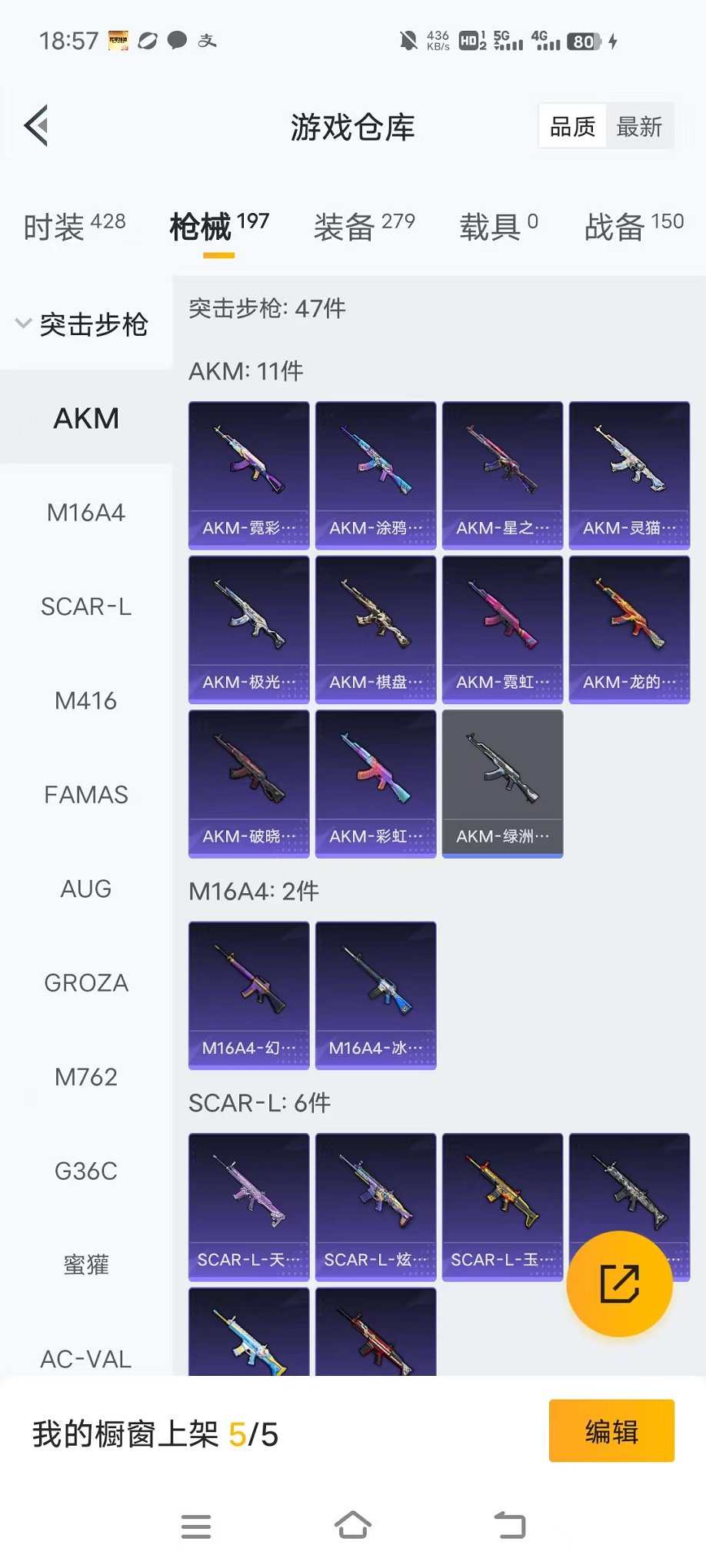Screen dimensions: 706x1568
Task: Open the AKM-绿洲 skin tile
Action: click(x=503, y=782)
